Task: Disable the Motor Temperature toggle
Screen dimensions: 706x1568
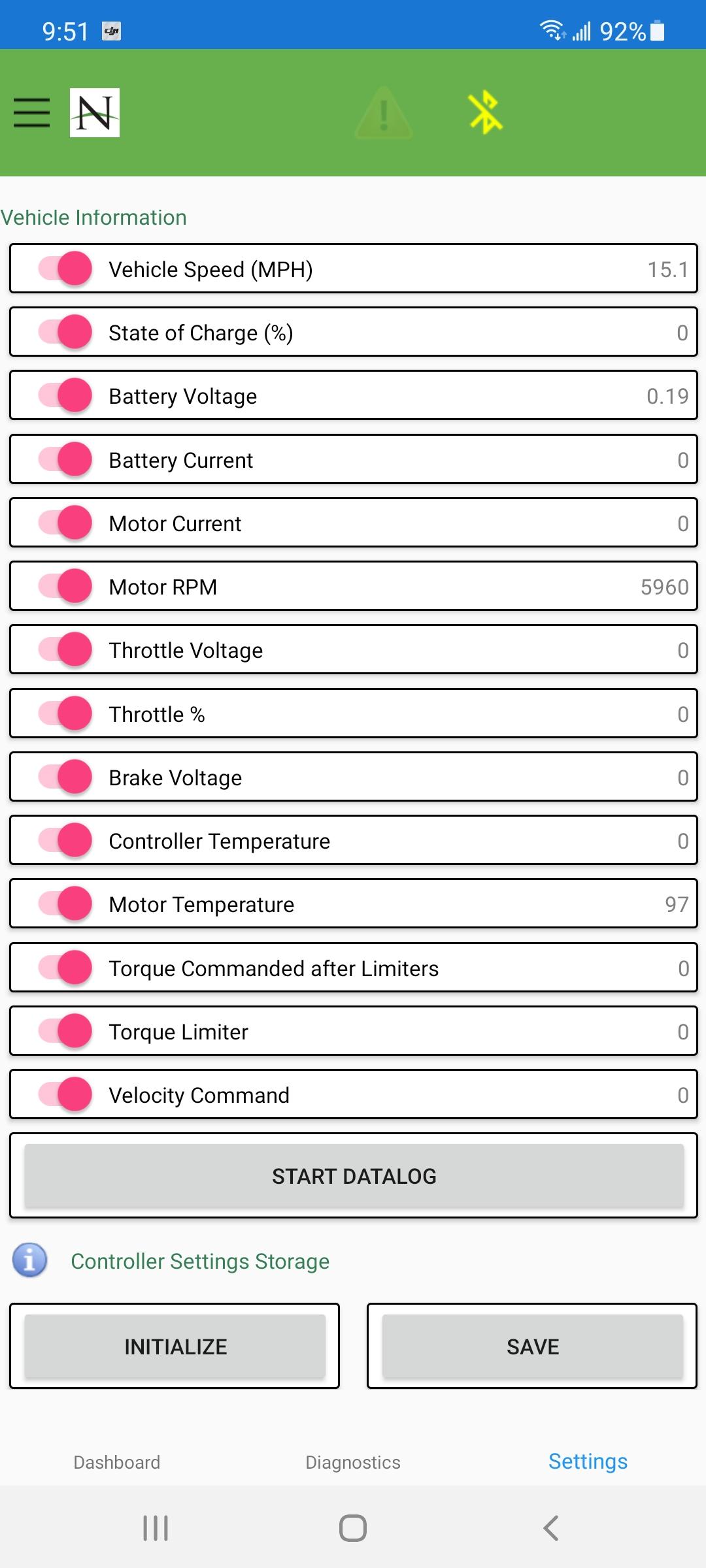Action: pyautogui.click(x=65, y=904)
